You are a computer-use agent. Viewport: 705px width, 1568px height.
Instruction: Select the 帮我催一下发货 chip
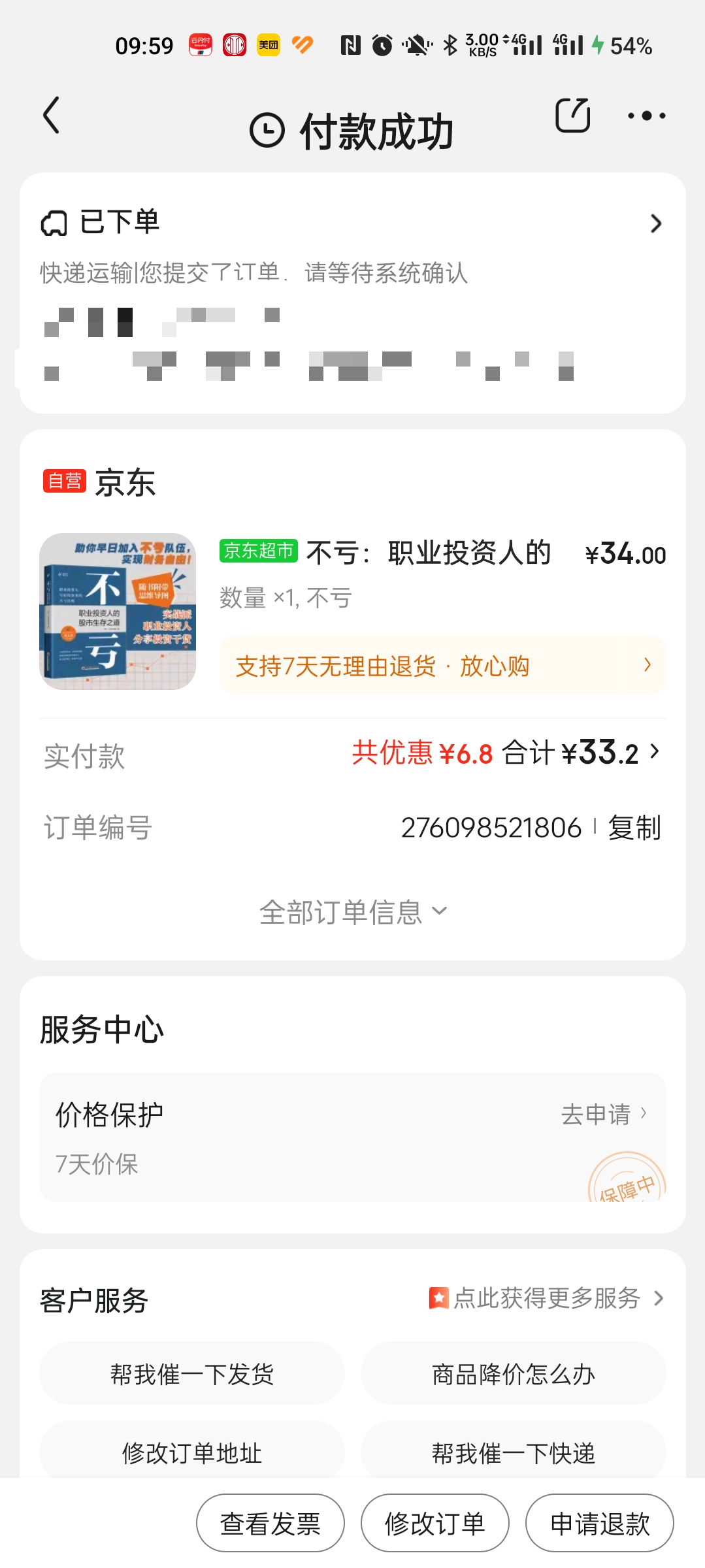pyautogui.click(x=192, y=1374)
